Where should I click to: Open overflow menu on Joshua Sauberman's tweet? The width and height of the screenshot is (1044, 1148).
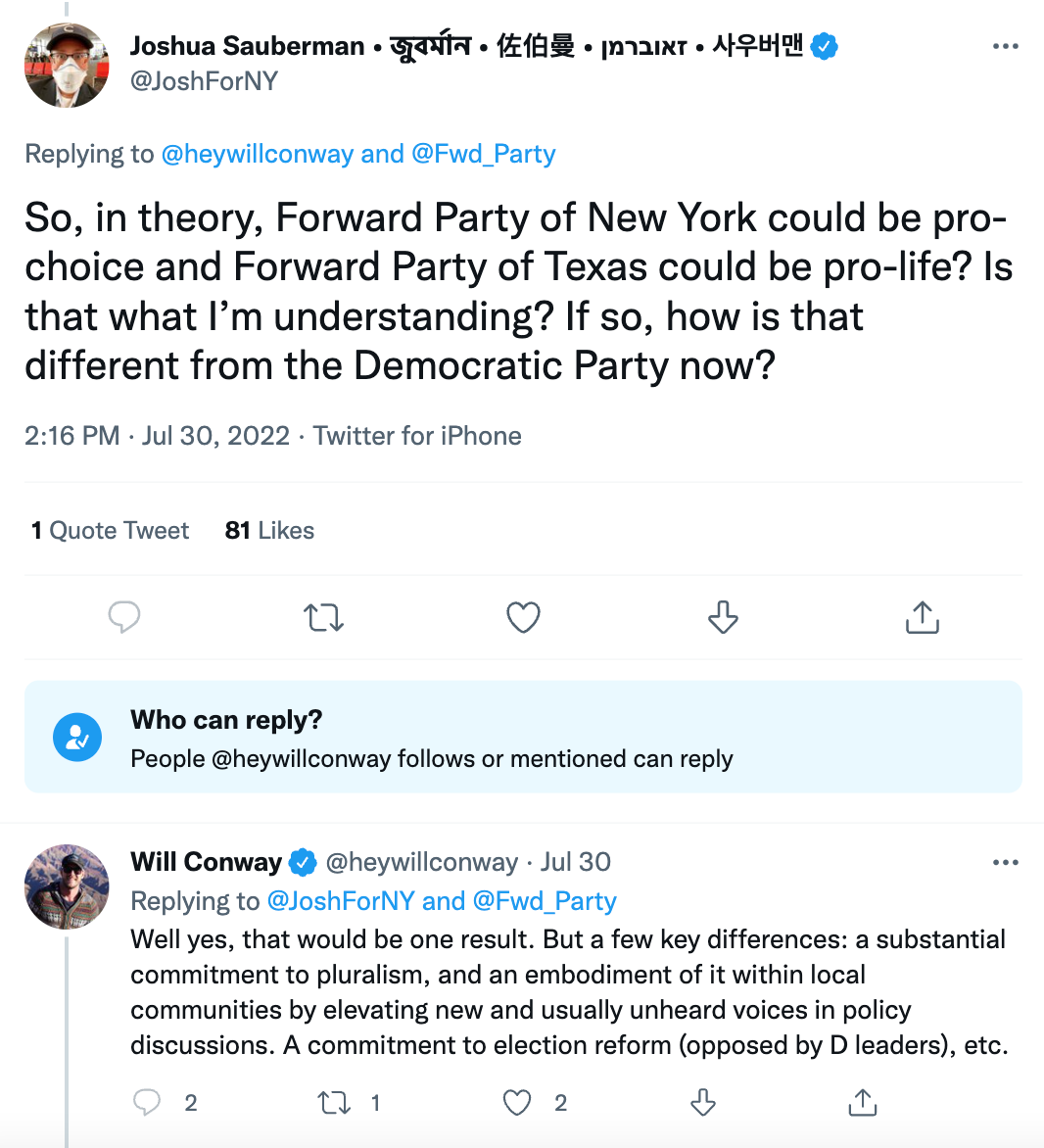(x=1005, y=47)
